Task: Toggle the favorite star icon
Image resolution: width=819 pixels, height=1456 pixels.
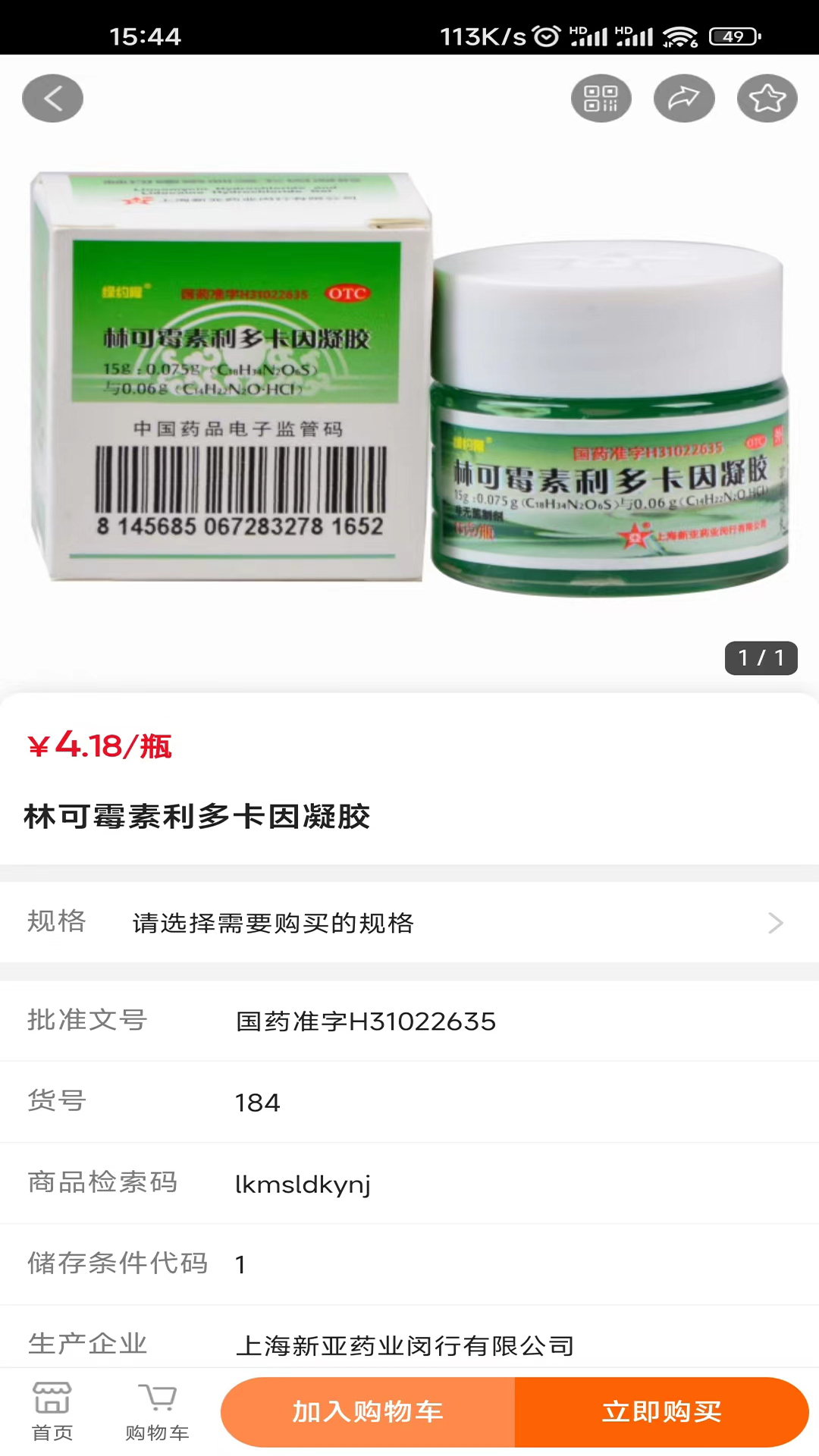Action: point(767,98)
